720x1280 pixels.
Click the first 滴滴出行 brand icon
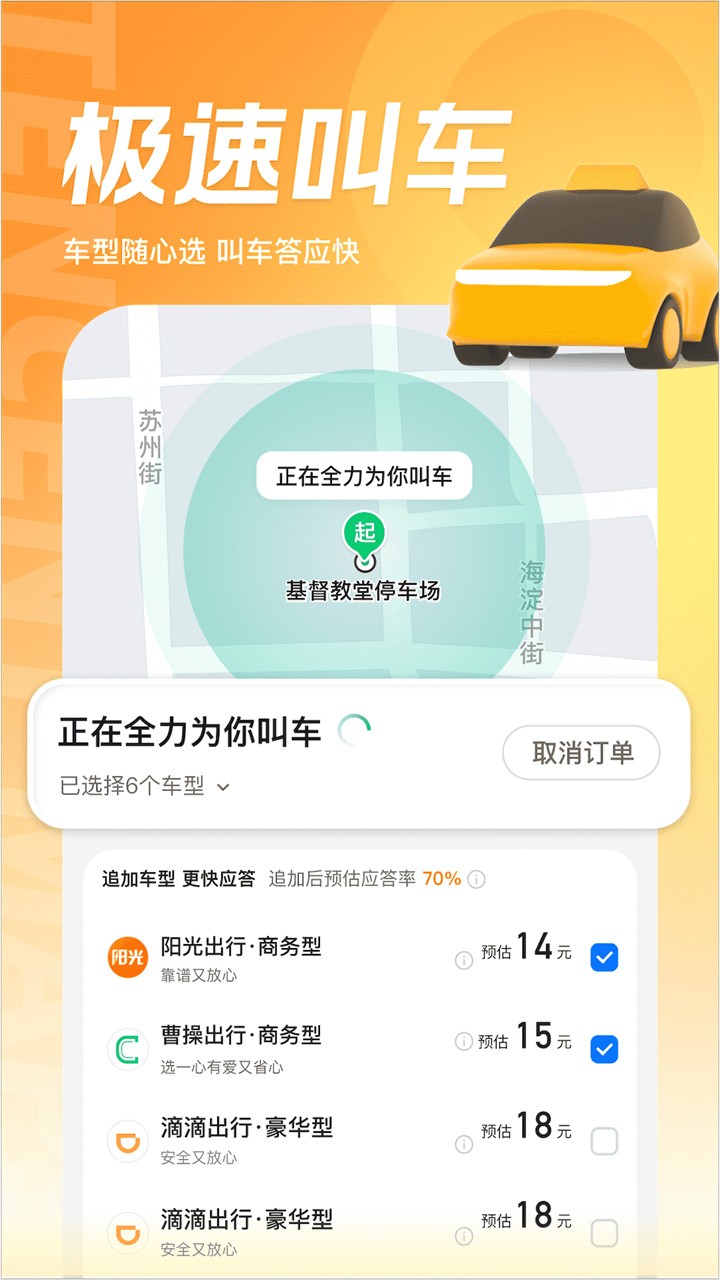click(x=126, y=1138)
